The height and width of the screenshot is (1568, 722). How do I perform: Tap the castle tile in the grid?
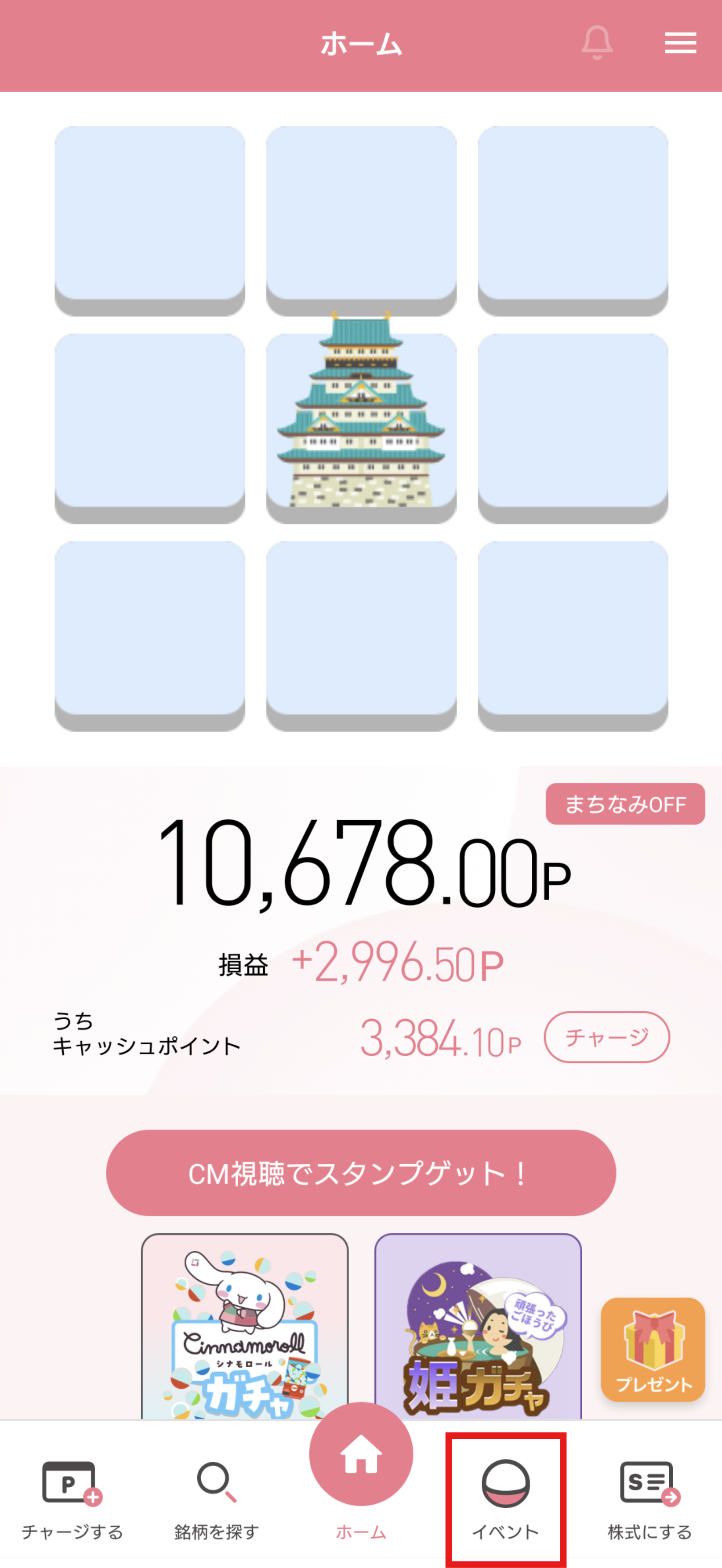[x=360, y=420]
